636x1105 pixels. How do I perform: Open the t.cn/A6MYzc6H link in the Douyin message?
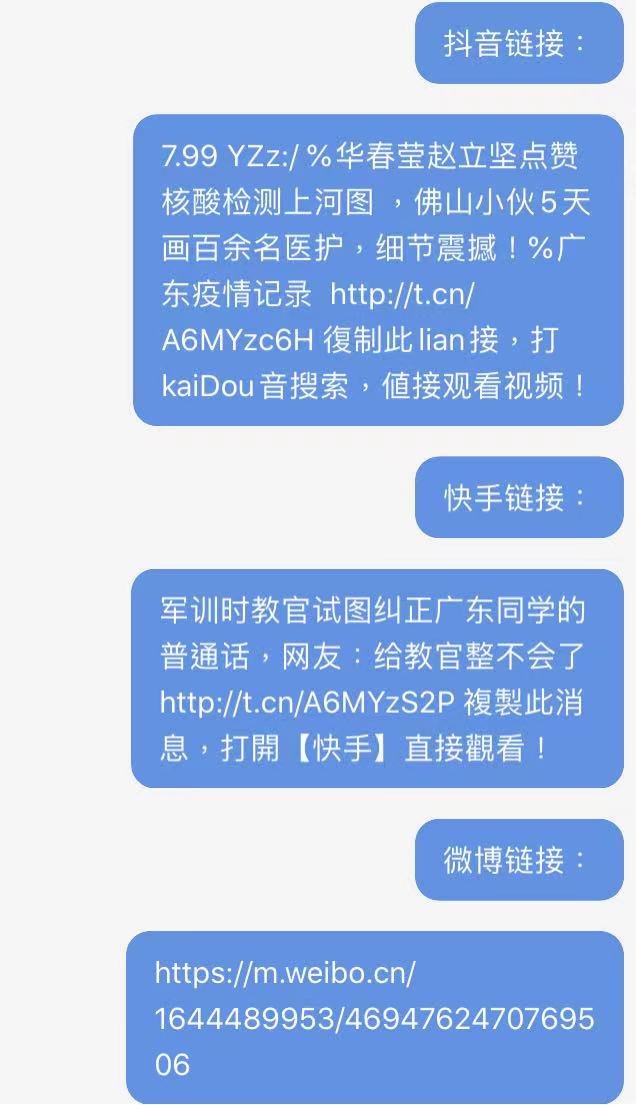(x=402, y=294)
